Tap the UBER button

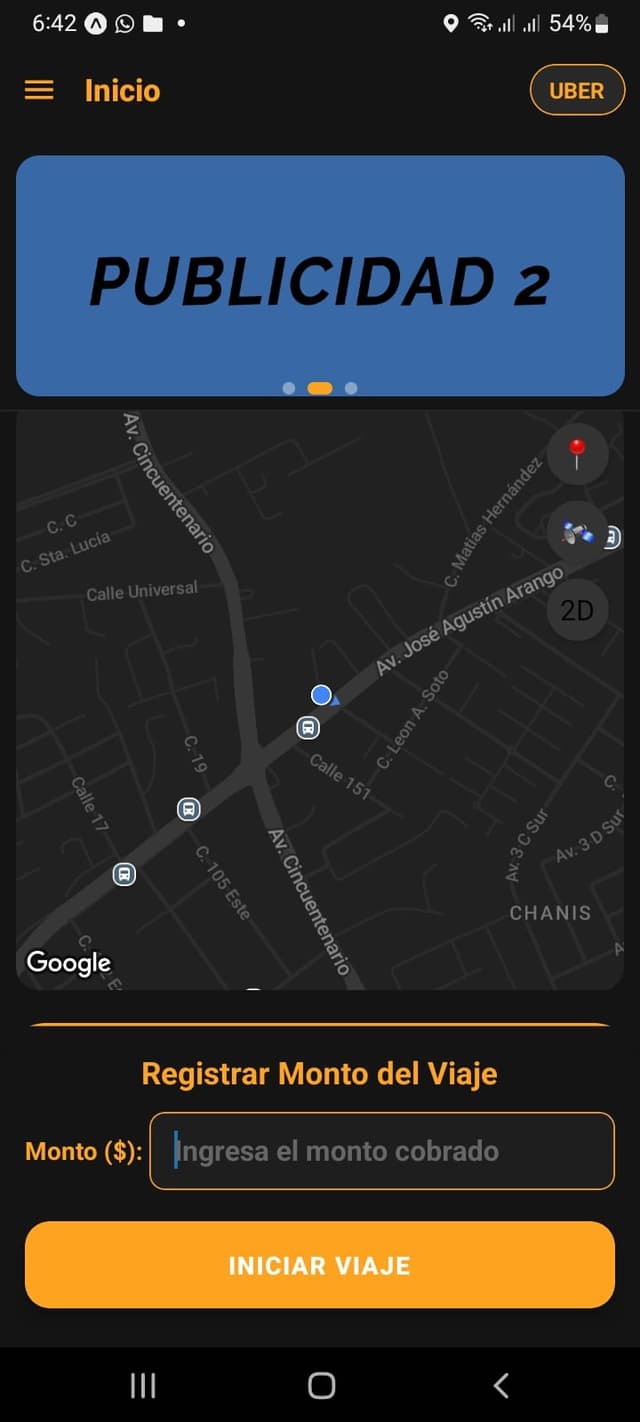point(577,90)
